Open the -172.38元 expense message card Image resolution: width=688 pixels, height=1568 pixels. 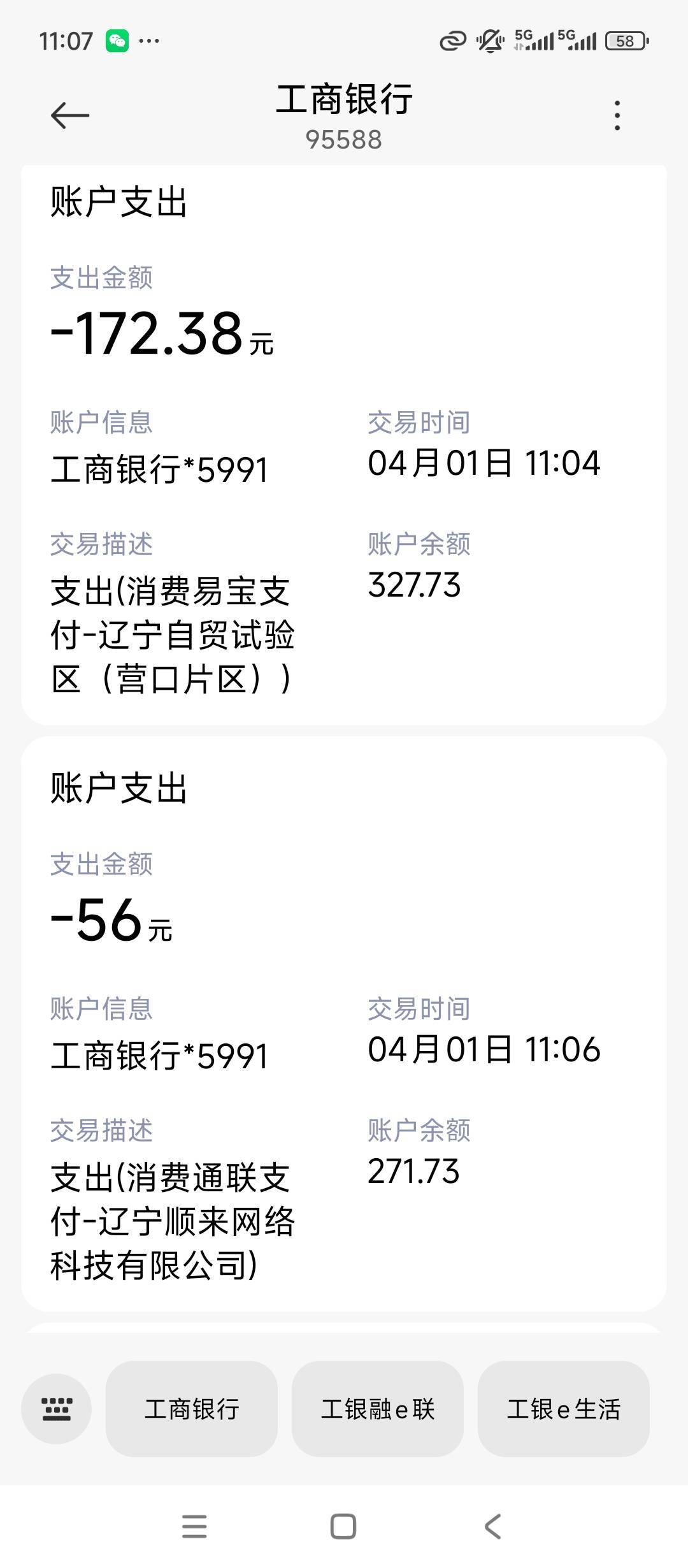click(344, 444)
